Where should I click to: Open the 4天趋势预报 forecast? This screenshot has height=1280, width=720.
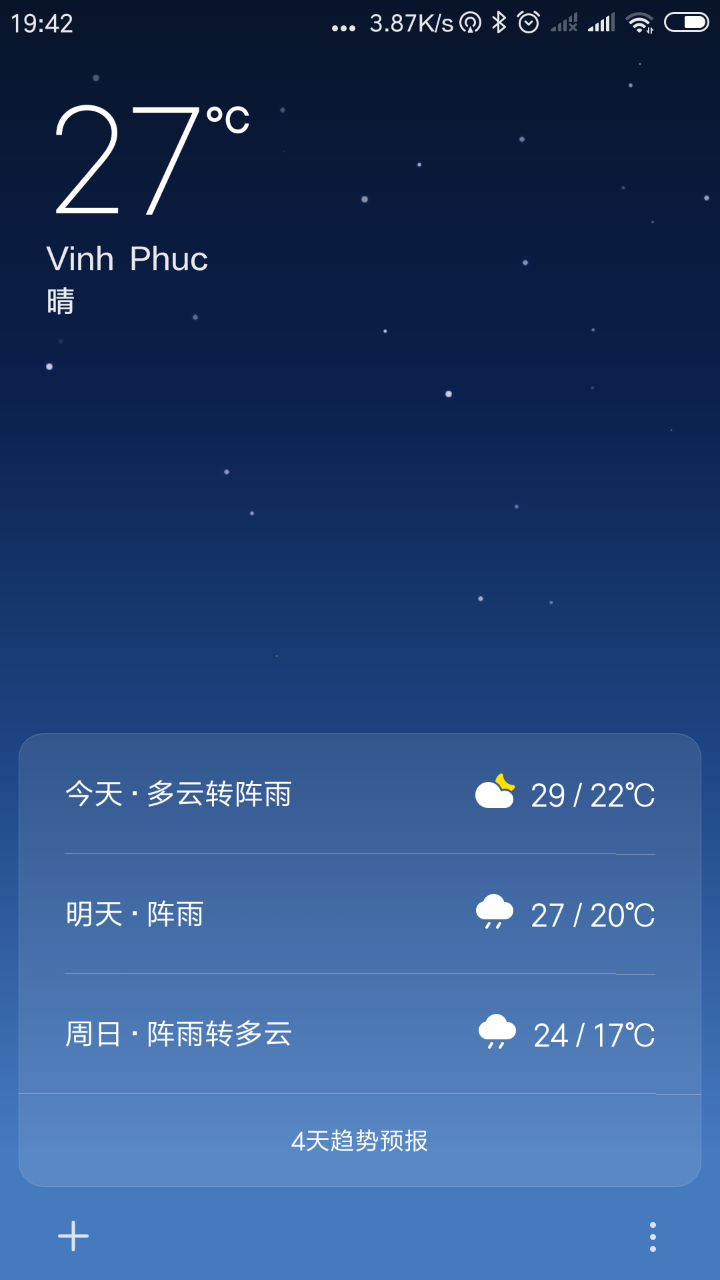point(360,1141)
